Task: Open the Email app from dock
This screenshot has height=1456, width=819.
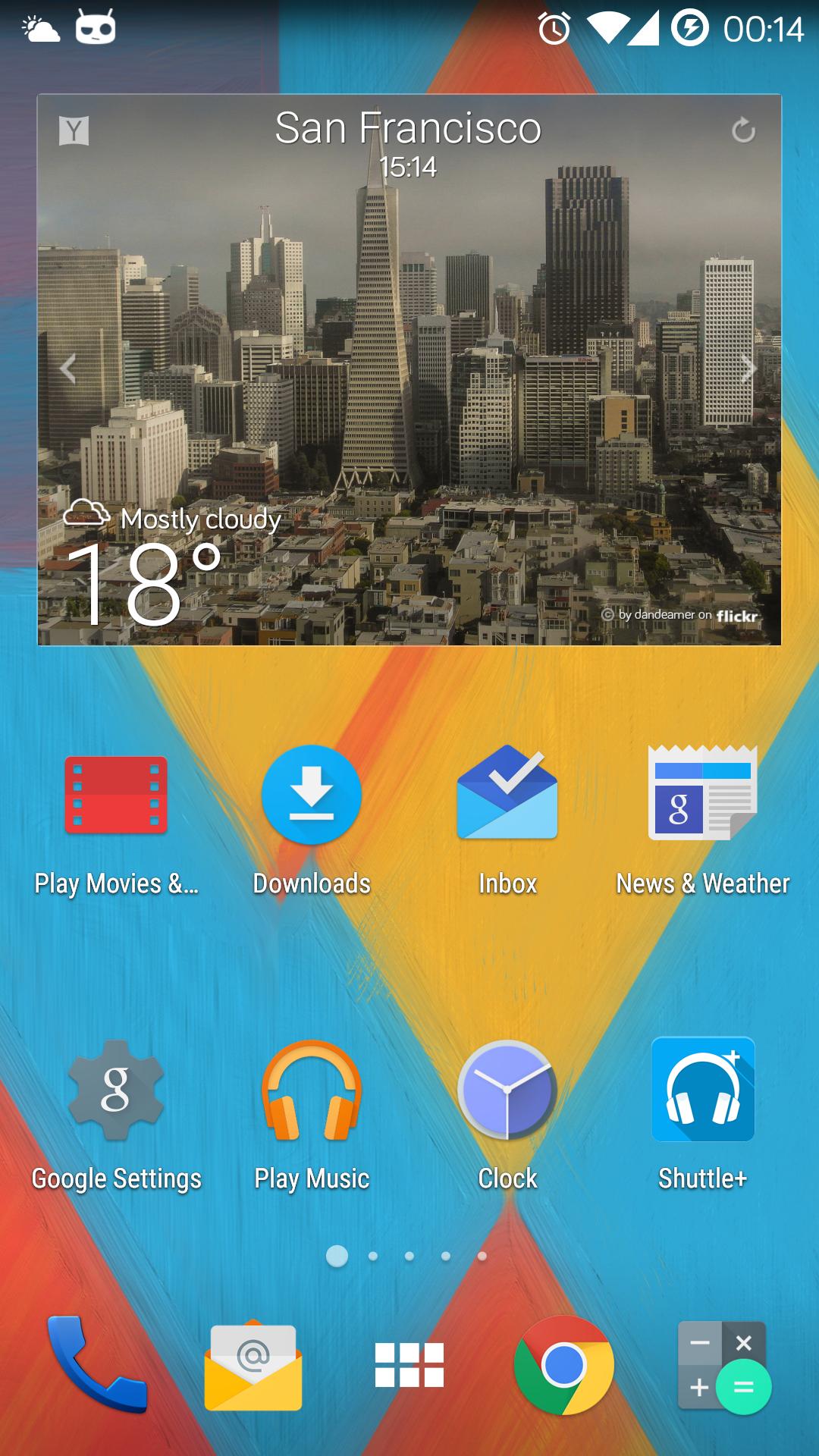Action: pos(253,1366)
